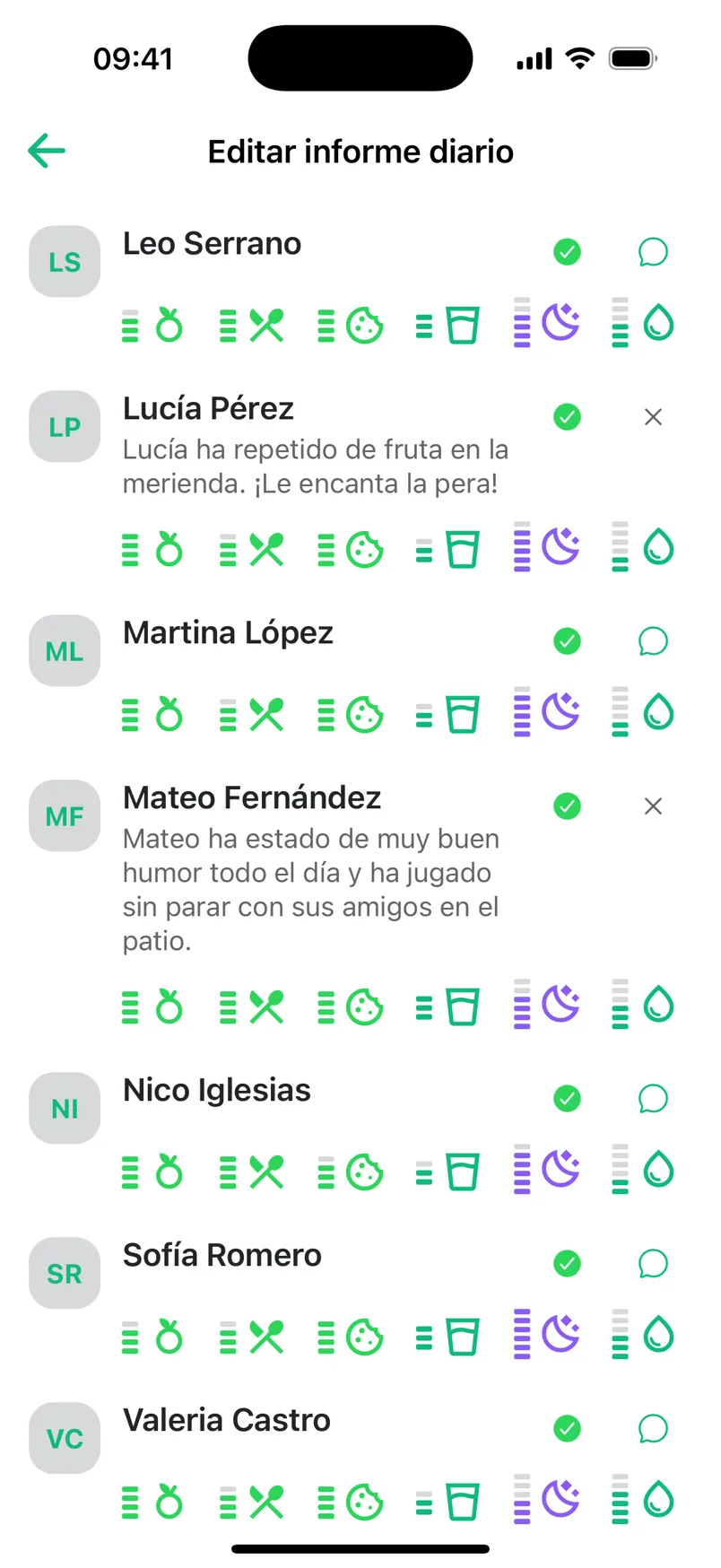Toggle the green check for Lucía Pérez

point(567,417)
